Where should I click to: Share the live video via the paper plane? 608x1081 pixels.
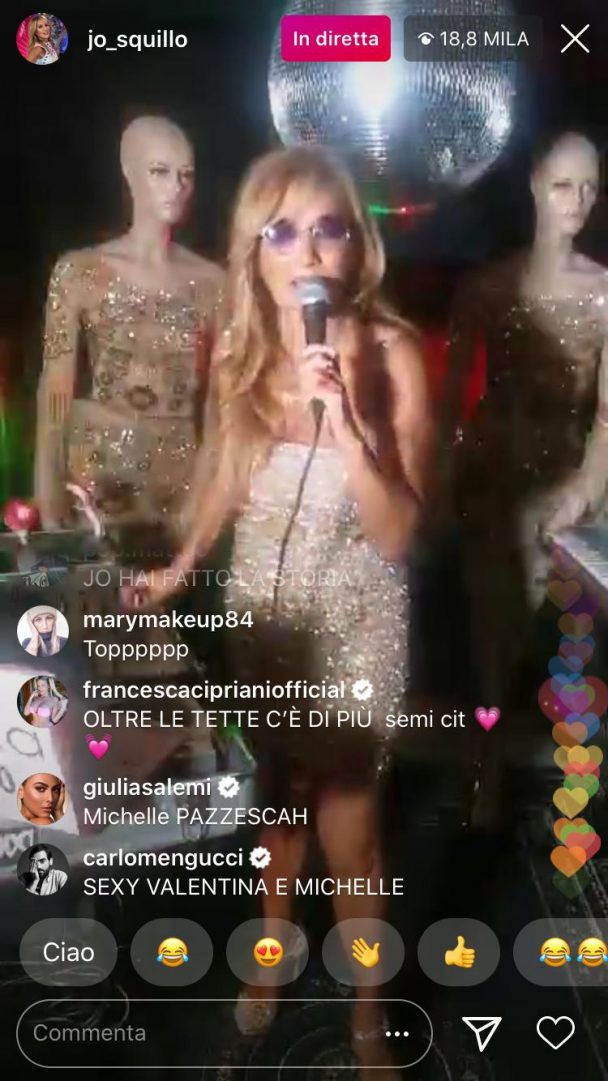click(482, 1033)
